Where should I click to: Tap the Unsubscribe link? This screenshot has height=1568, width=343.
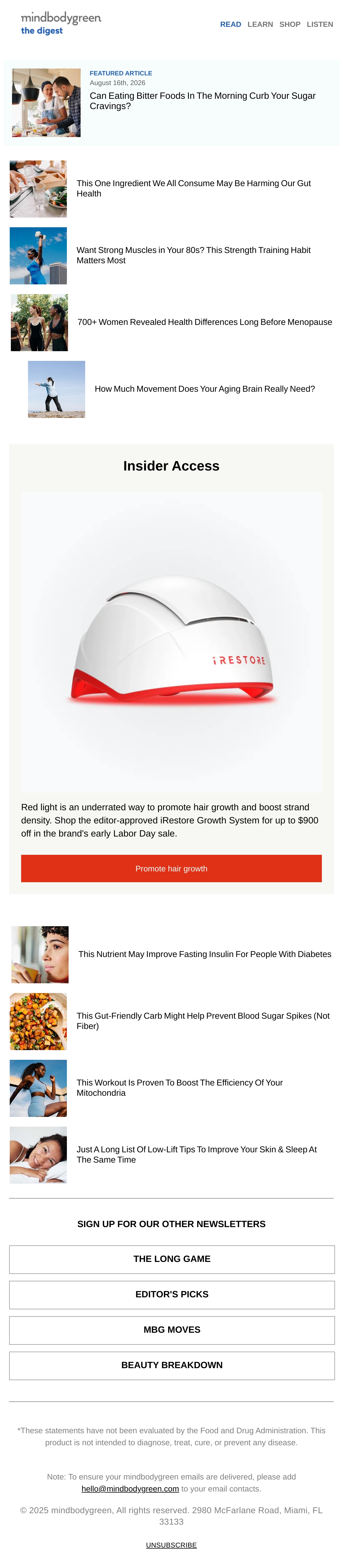coord(171,1545)
